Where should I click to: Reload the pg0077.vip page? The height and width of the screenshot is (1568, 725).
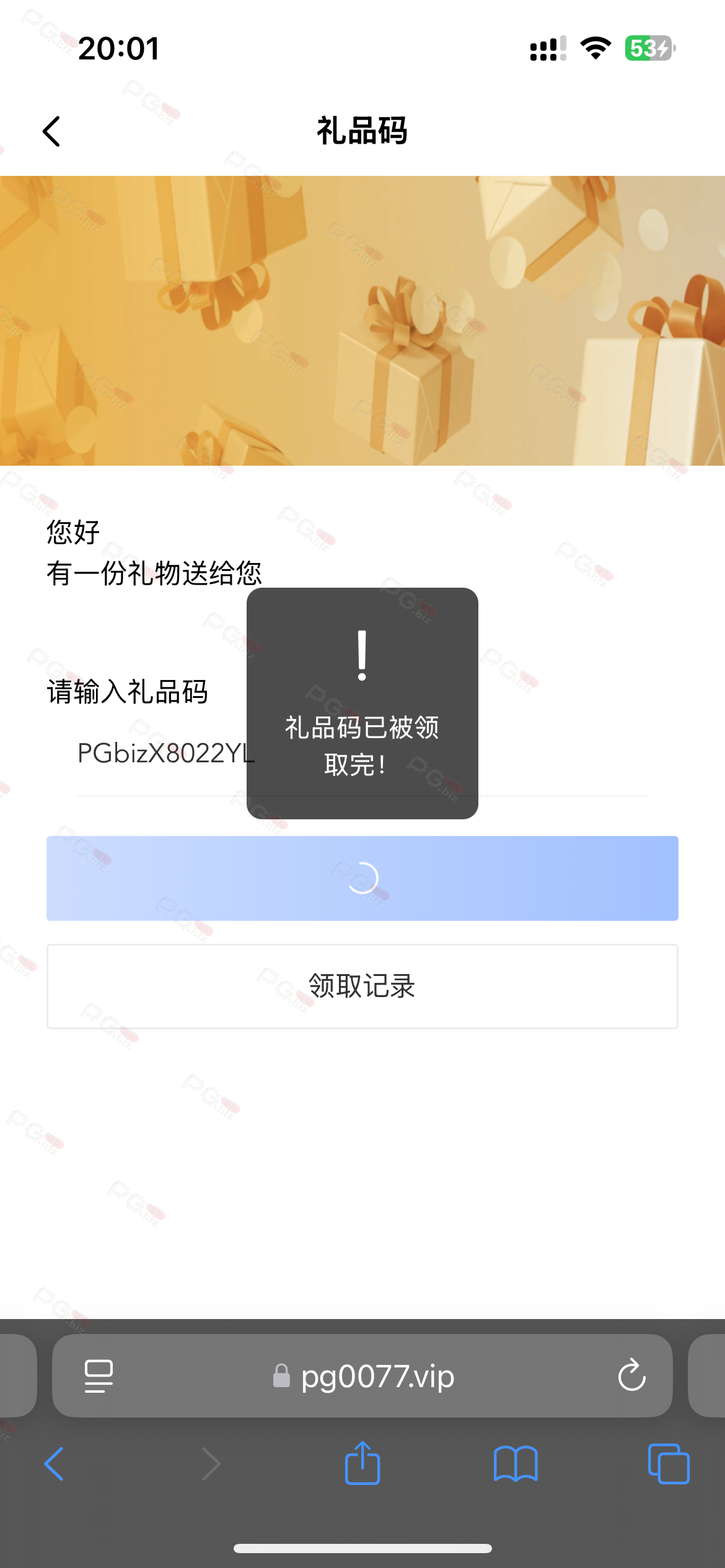[x=632, y=1376]
